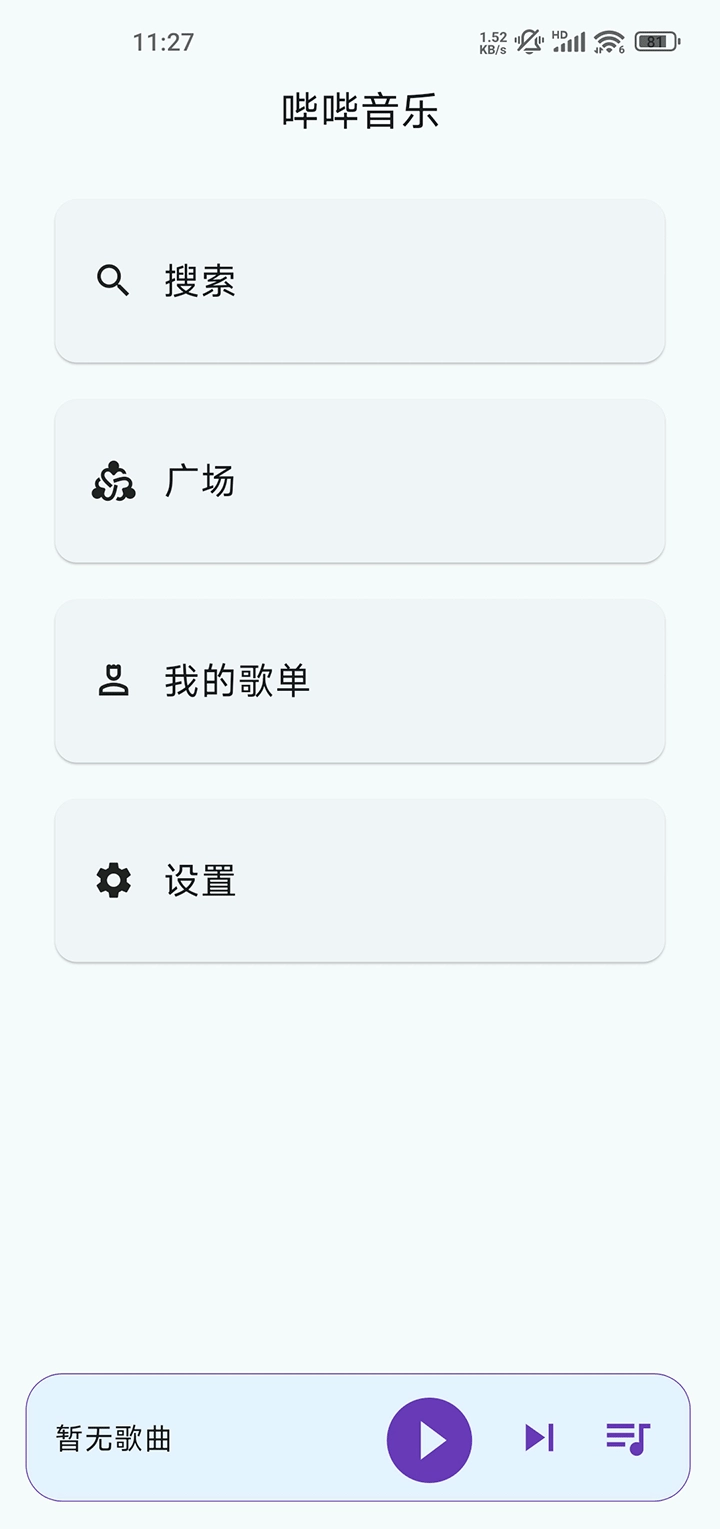The height and width of the screenshot is (1529, 720).
Task: Tap the skip-to-next-song icon
Action: coord(540,1438)
